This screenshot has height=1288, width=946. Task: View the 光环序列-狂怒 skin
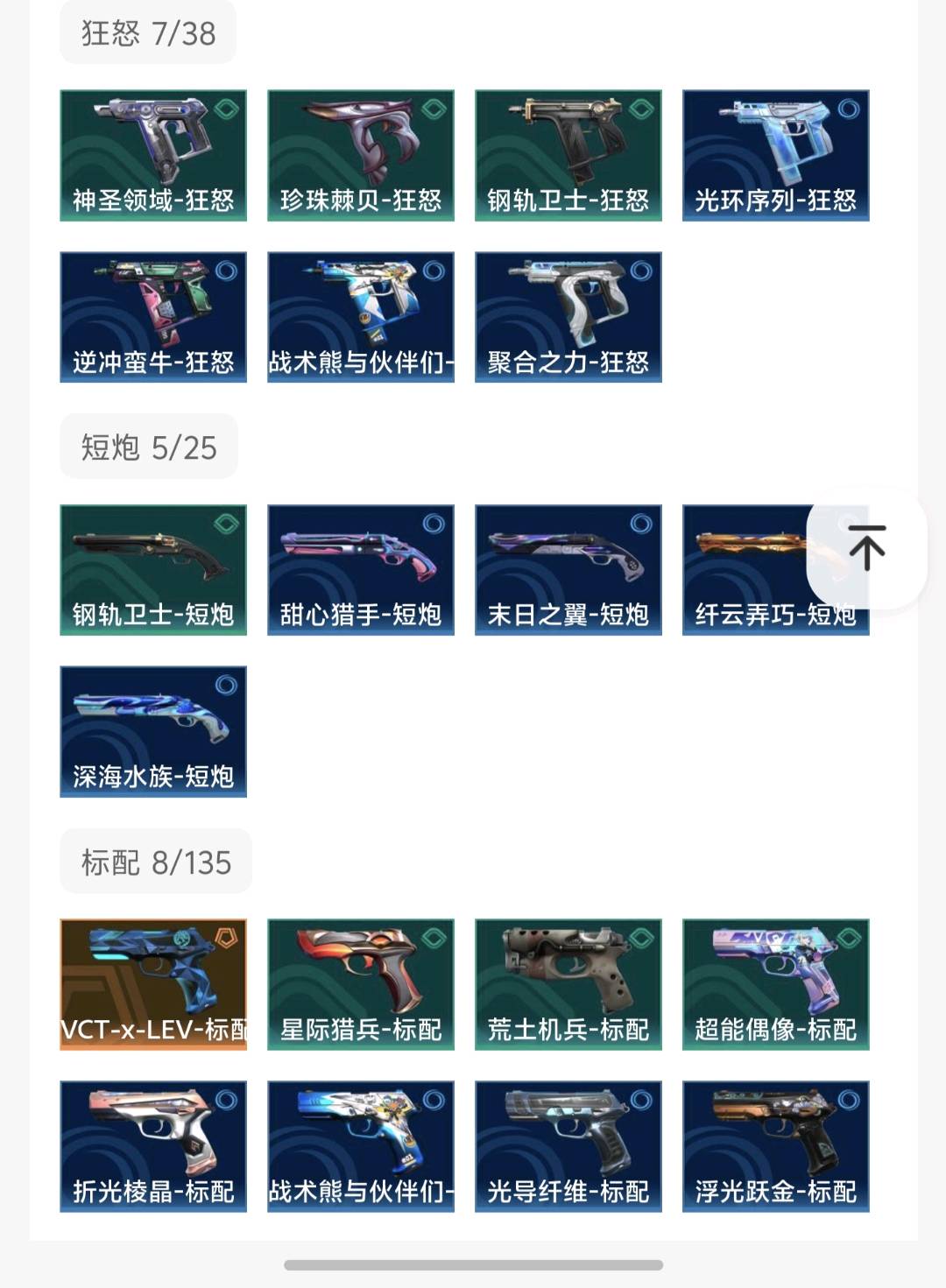776,155
